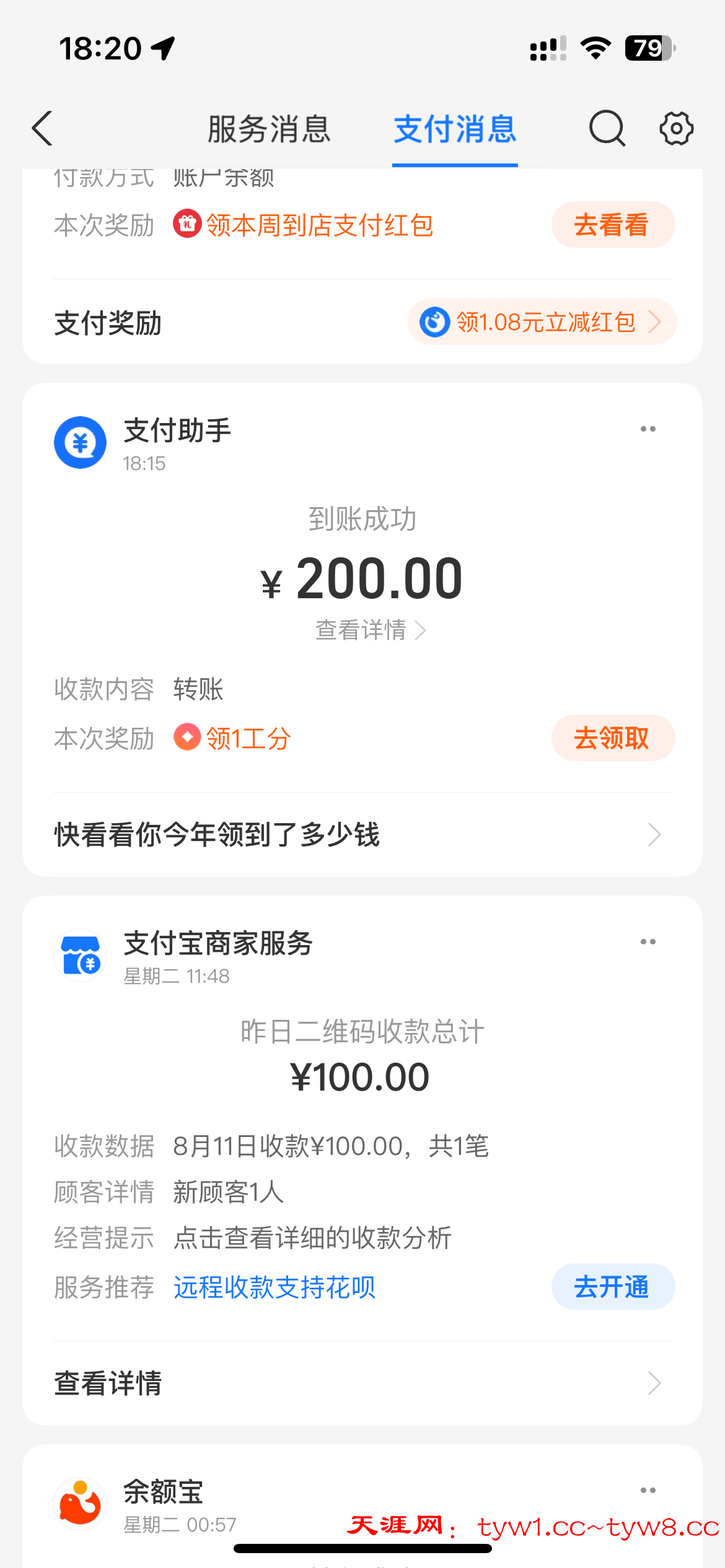Tap 去领取 to claim 1工分
The image size is (725, 1568).
click(x=612, y=738)
